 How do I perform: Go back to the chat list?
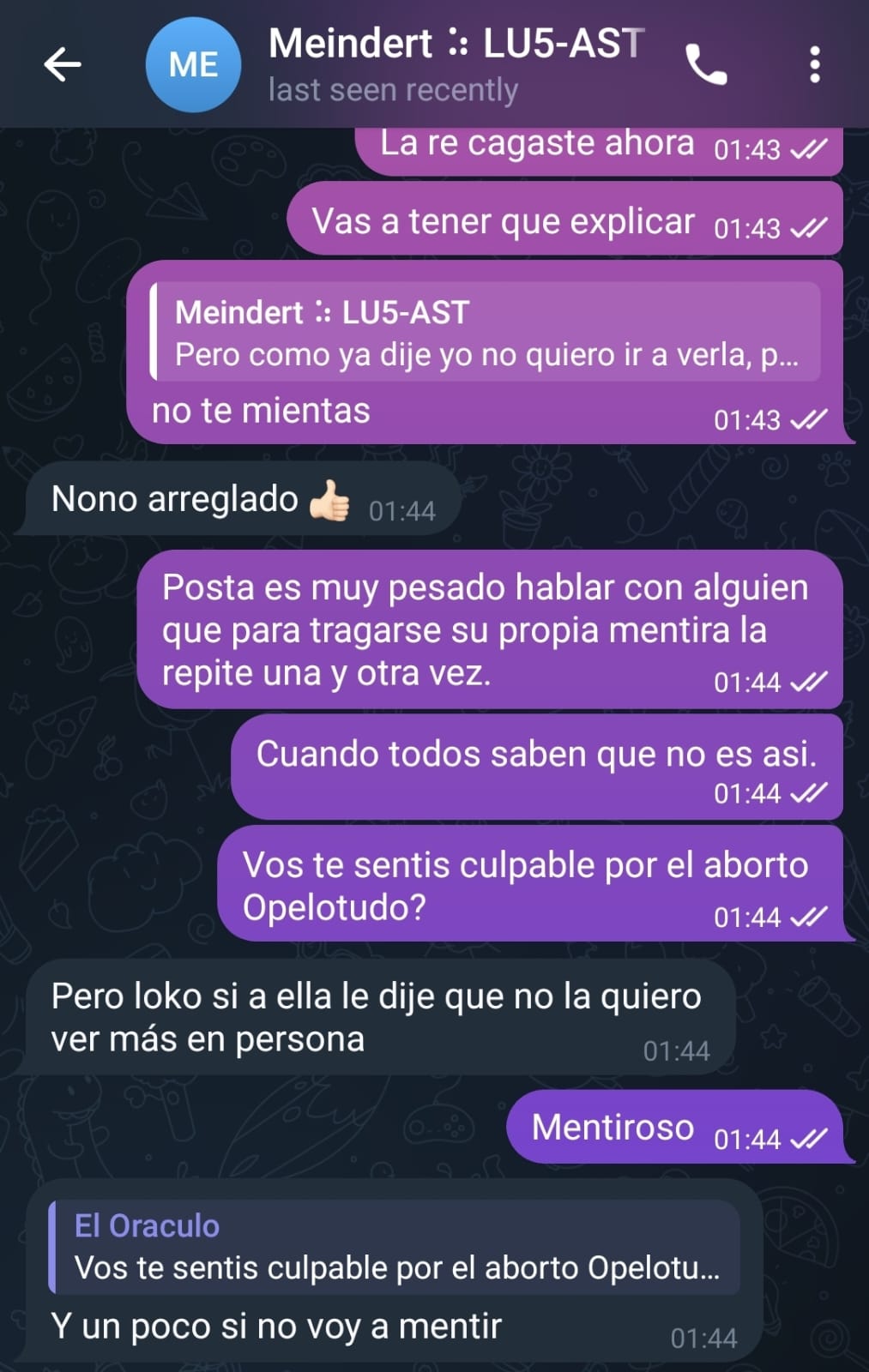point(63,64)
